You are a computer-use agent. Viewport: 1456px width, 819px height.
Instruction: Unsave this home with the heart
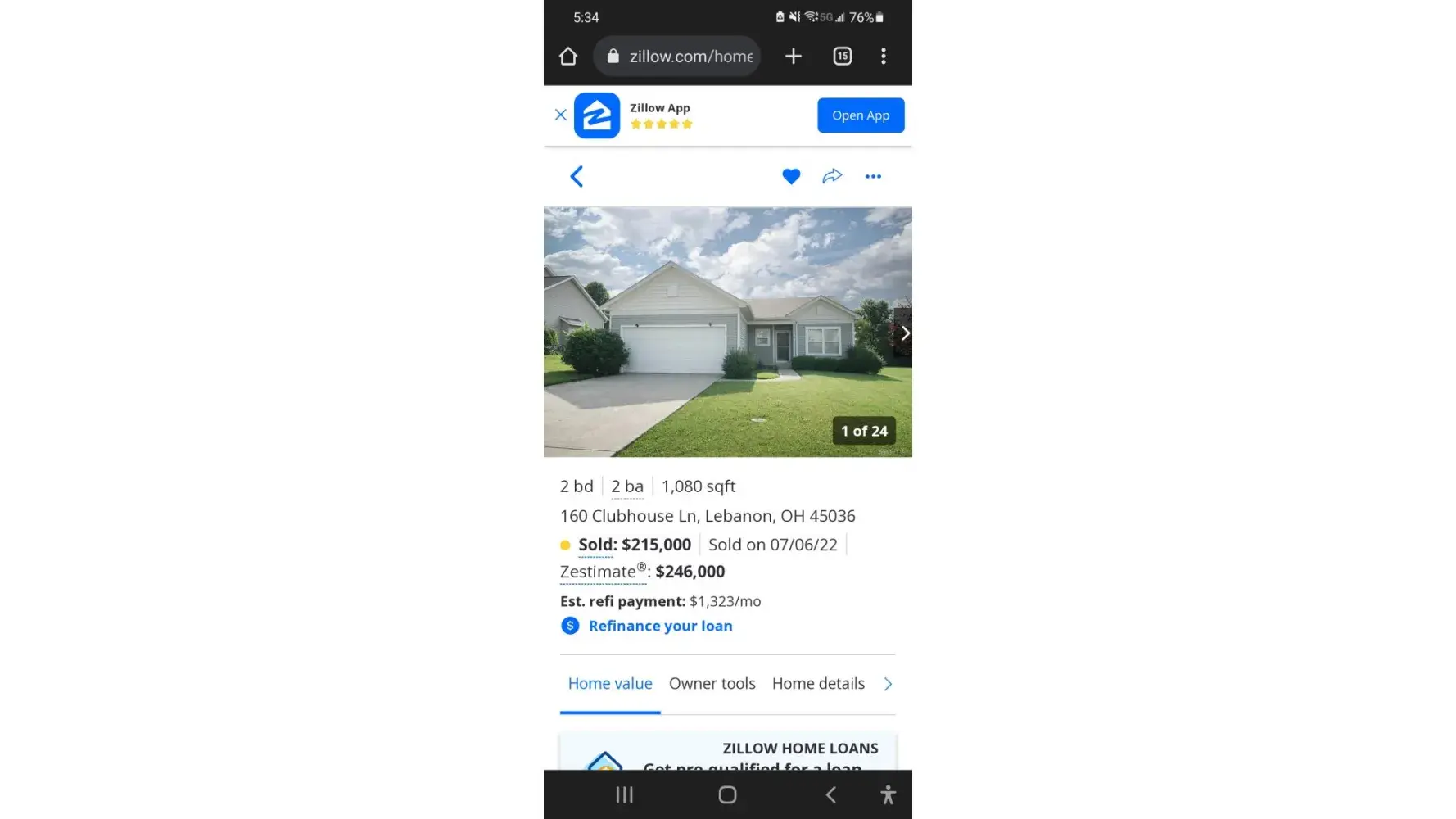790,176
